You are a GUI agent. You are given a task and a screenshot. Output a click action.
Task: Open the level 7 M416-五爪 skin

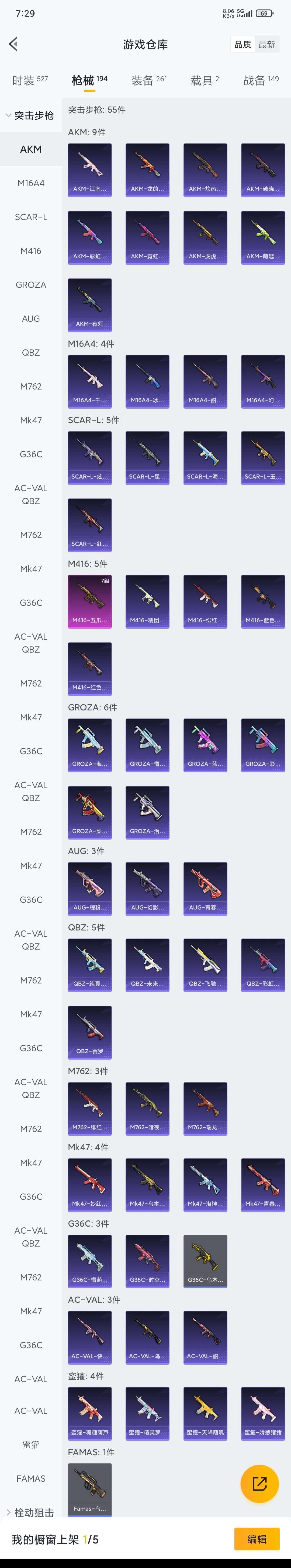(90, 601)
